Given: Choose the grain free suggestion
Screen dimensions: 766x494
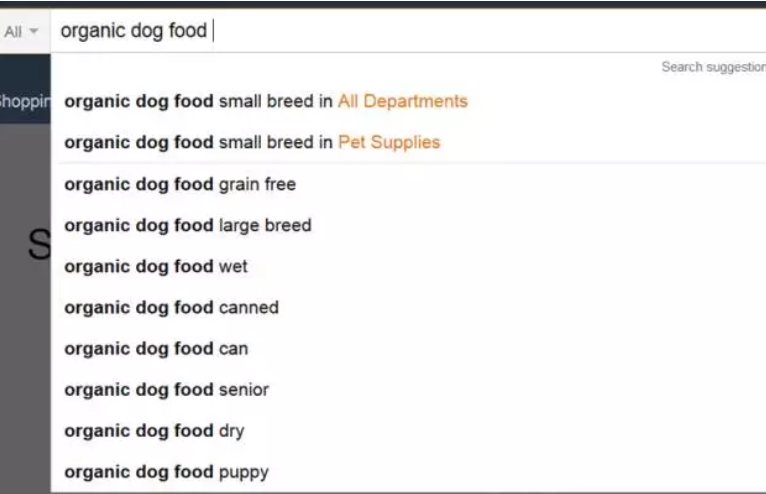Looking at the screenshot, I should 180,184.
